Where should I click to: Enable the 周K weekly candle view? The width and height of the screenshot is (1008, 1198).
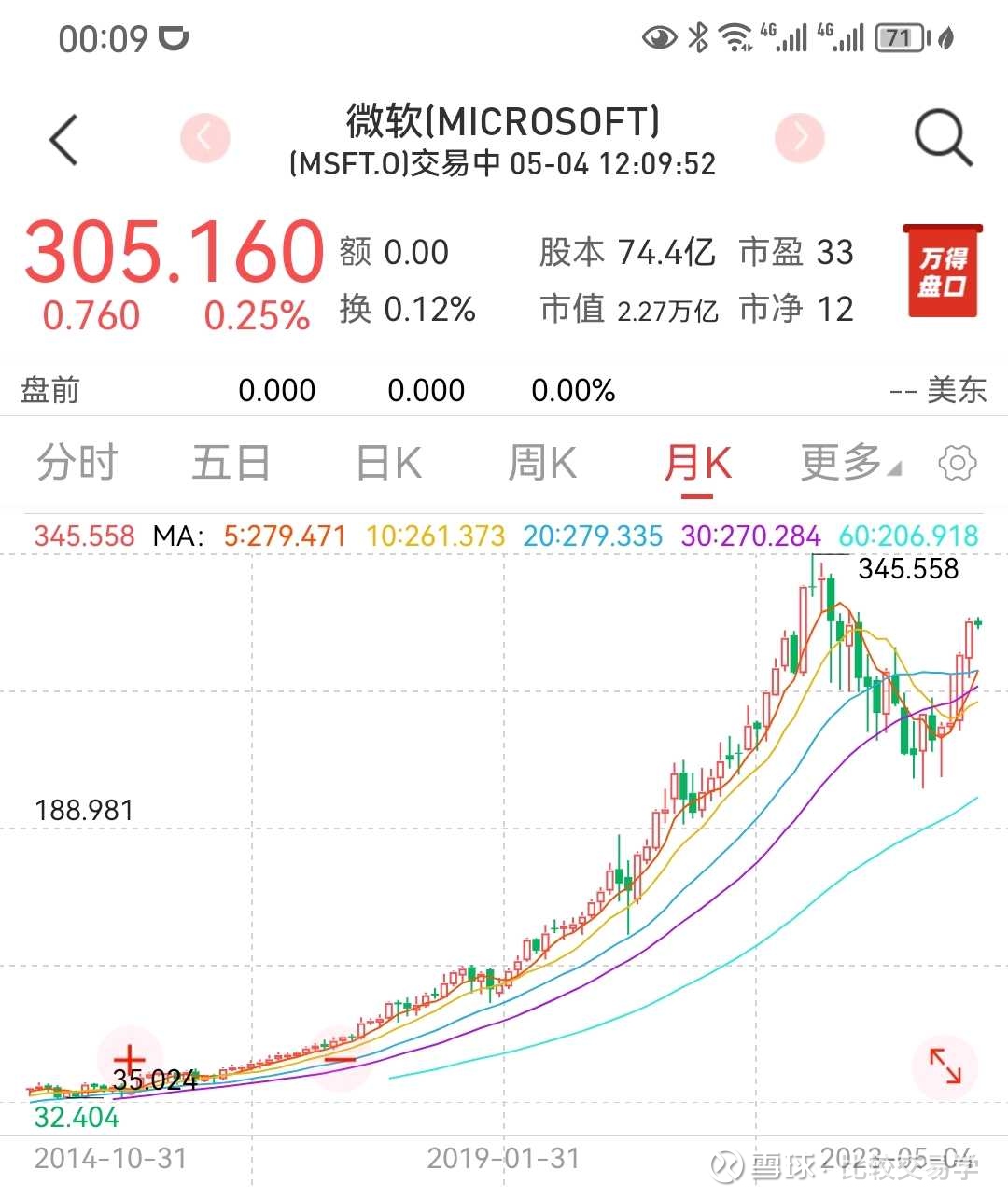[x=541, y=463]
